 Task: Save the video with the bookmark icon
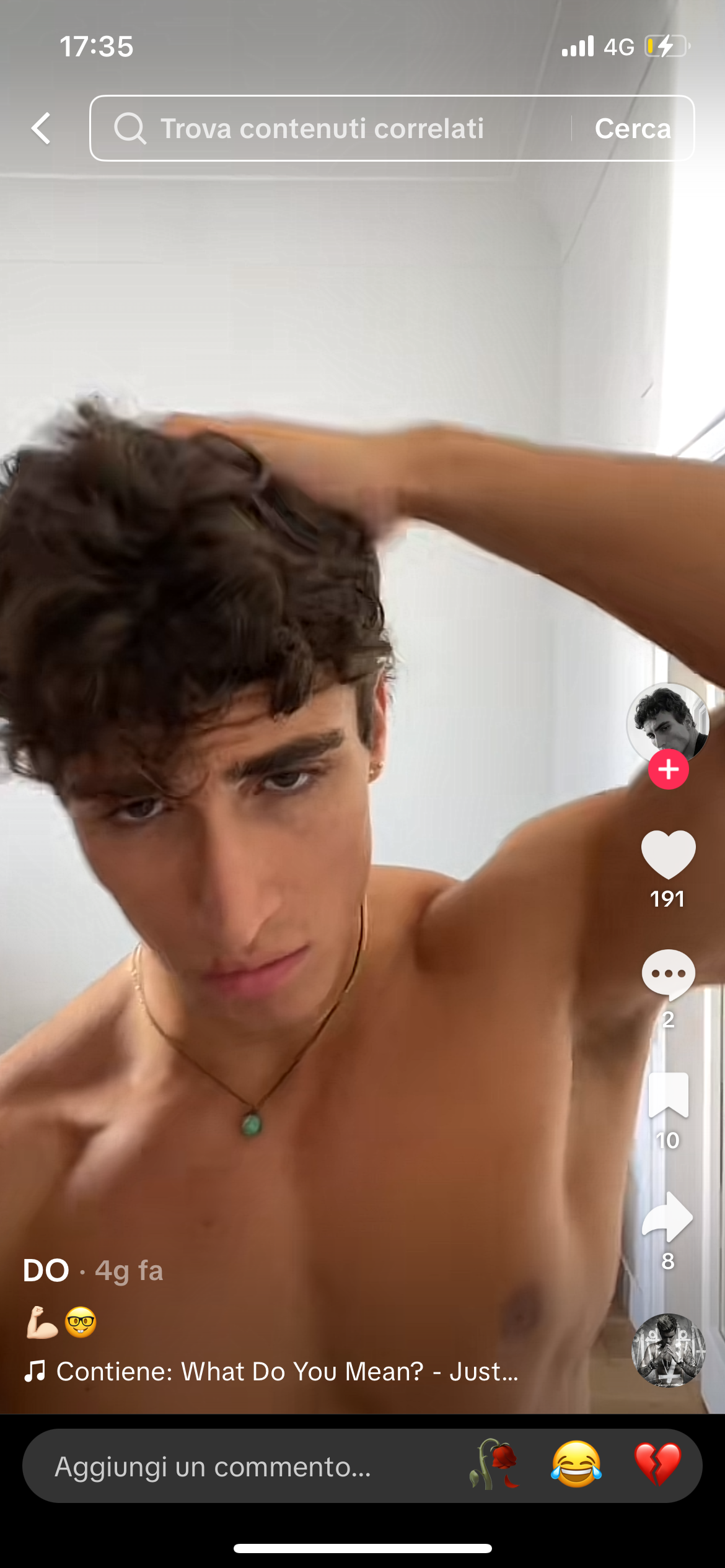click(x=668, y=1095)
